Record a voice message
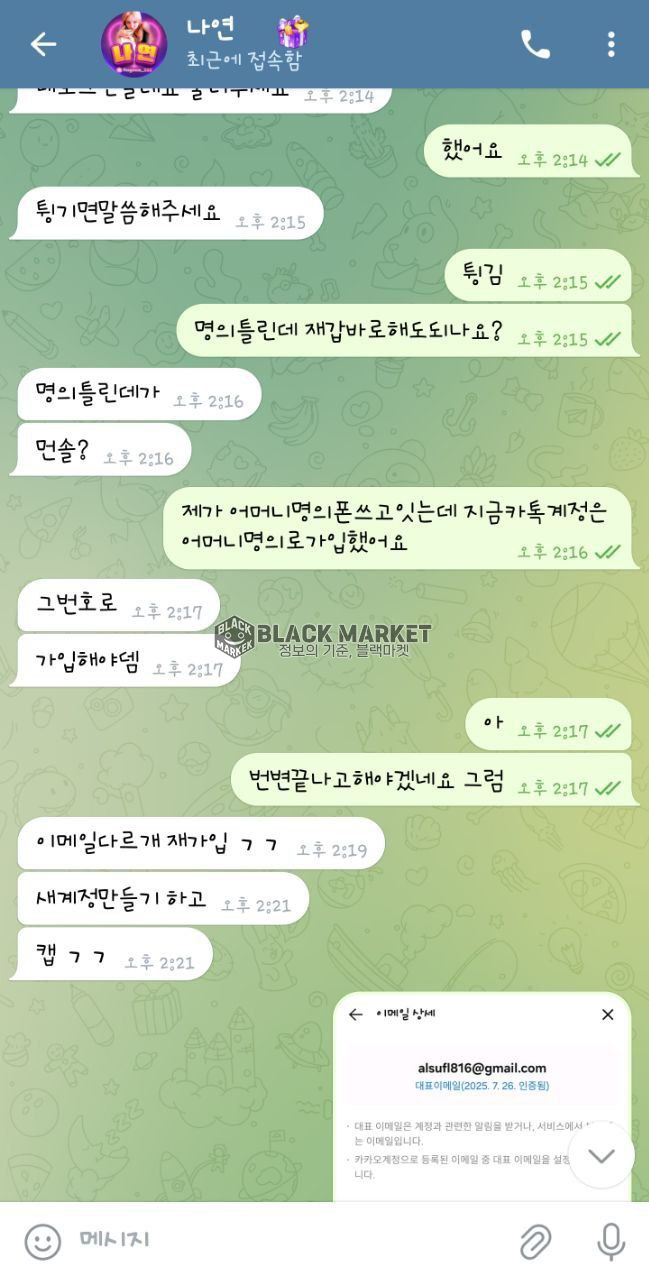 [610, 1241]
